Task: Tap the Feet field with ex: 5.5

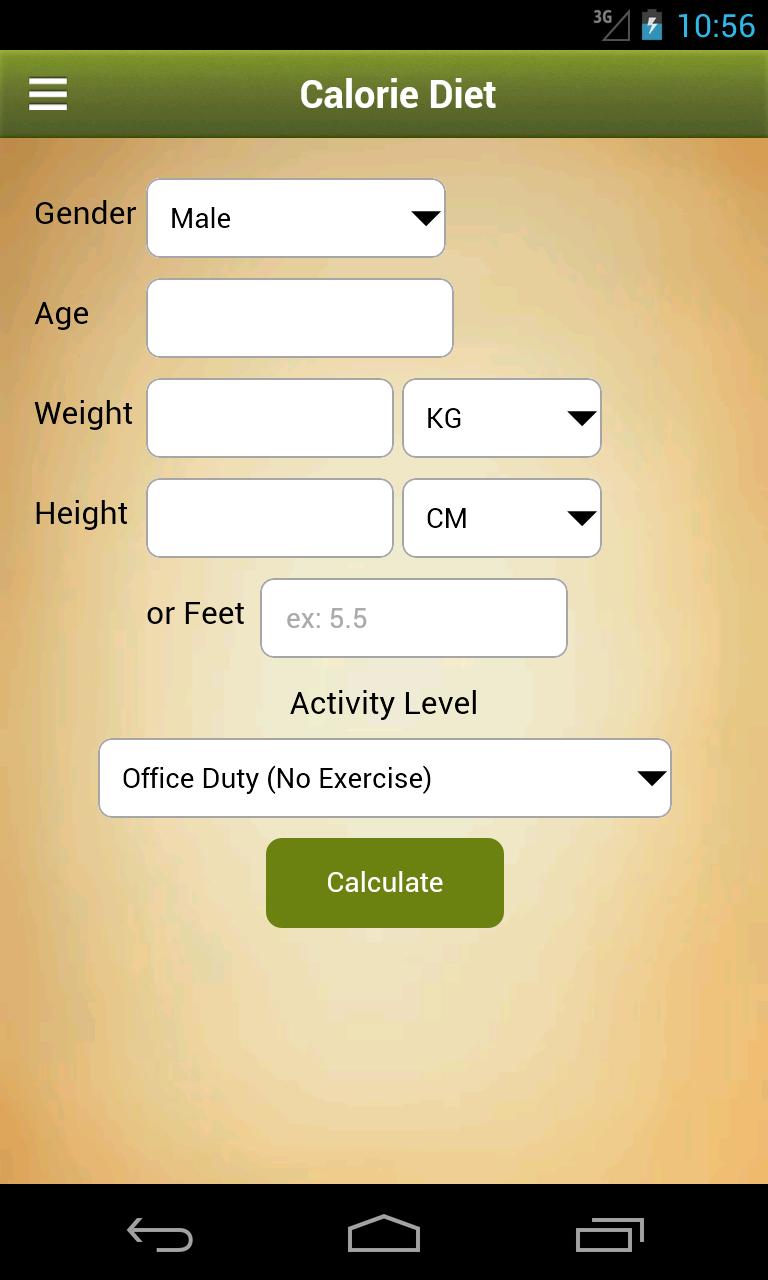Action: click(x=414, y=618)
